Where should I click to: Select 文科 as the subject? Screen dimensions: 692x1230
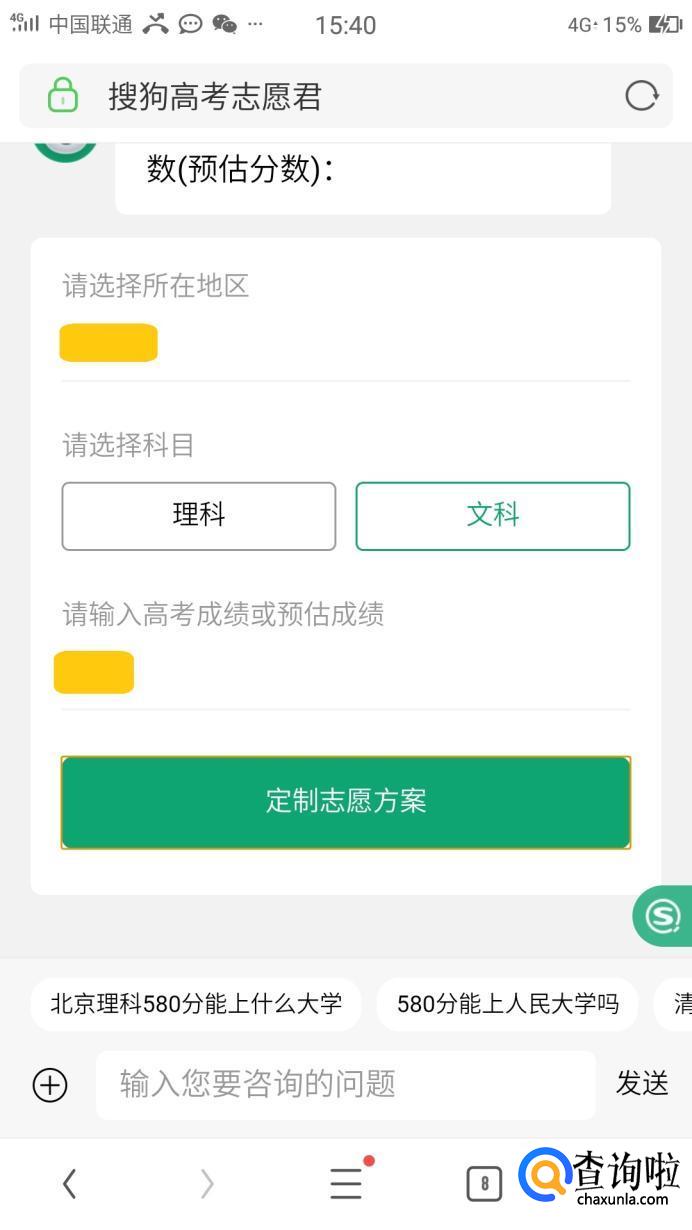pyautogui.click(x=493, y=516)
